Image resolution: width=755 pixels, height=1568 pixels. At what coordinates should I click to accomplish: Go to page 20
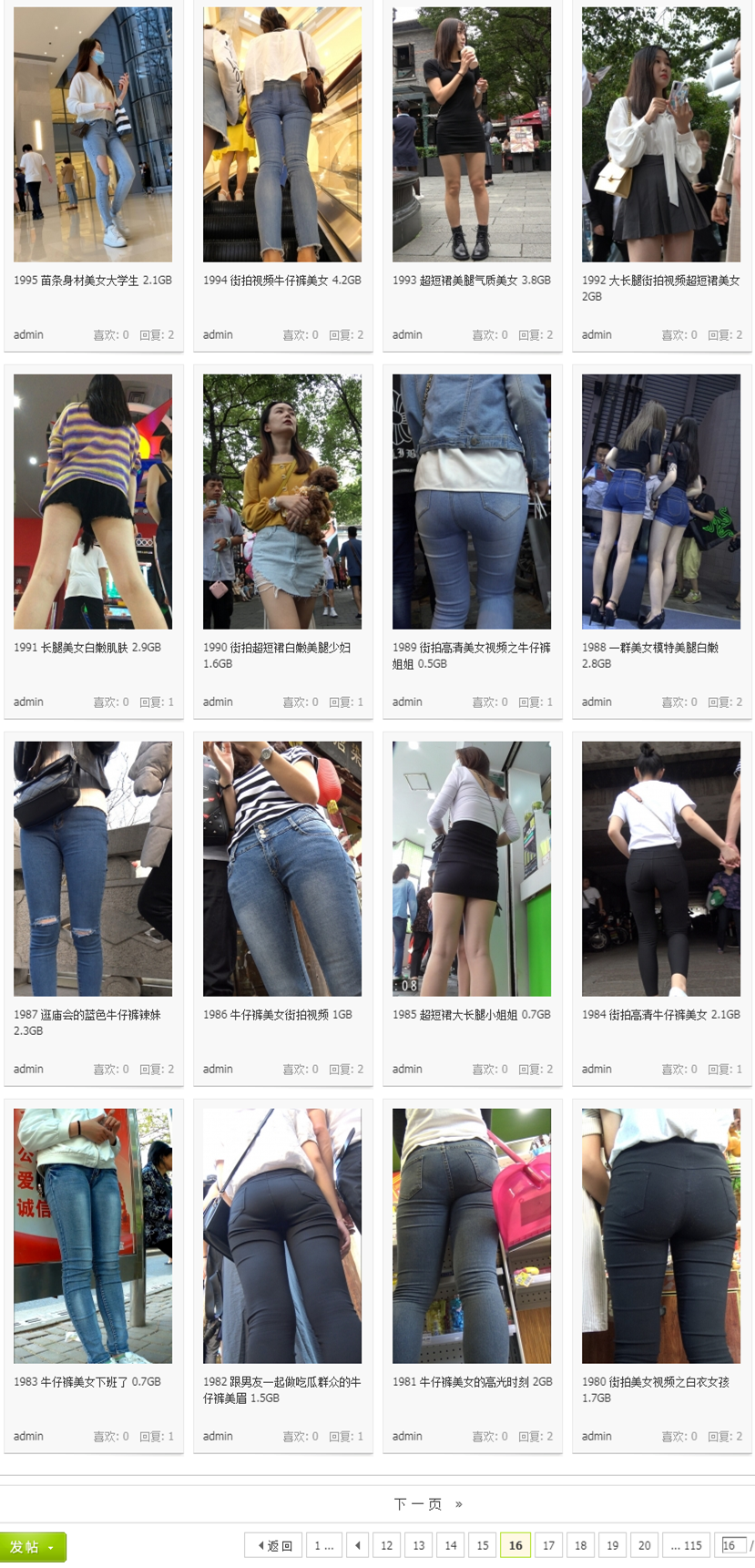tap(644, 1545)
